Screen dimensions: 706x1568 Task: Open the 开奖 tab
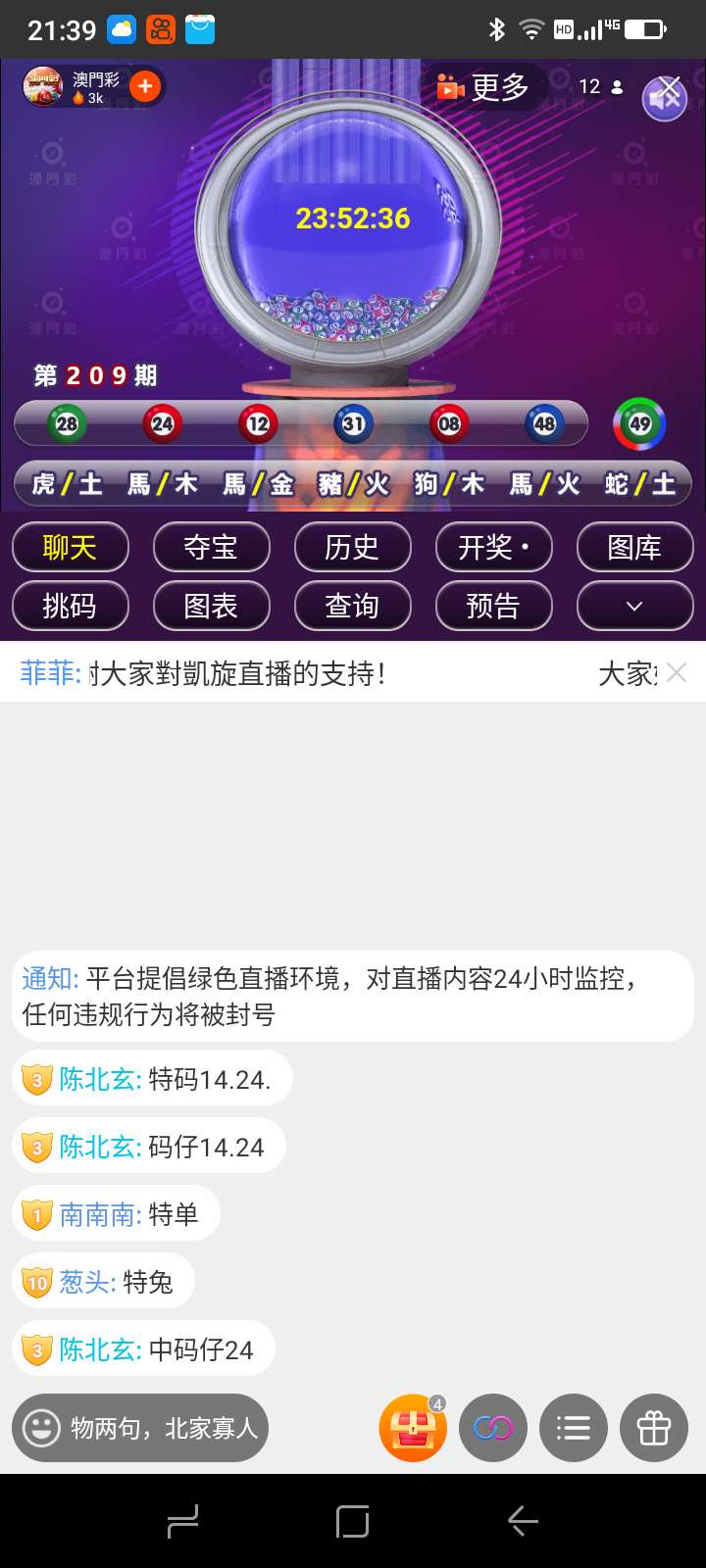click(493, 547)
